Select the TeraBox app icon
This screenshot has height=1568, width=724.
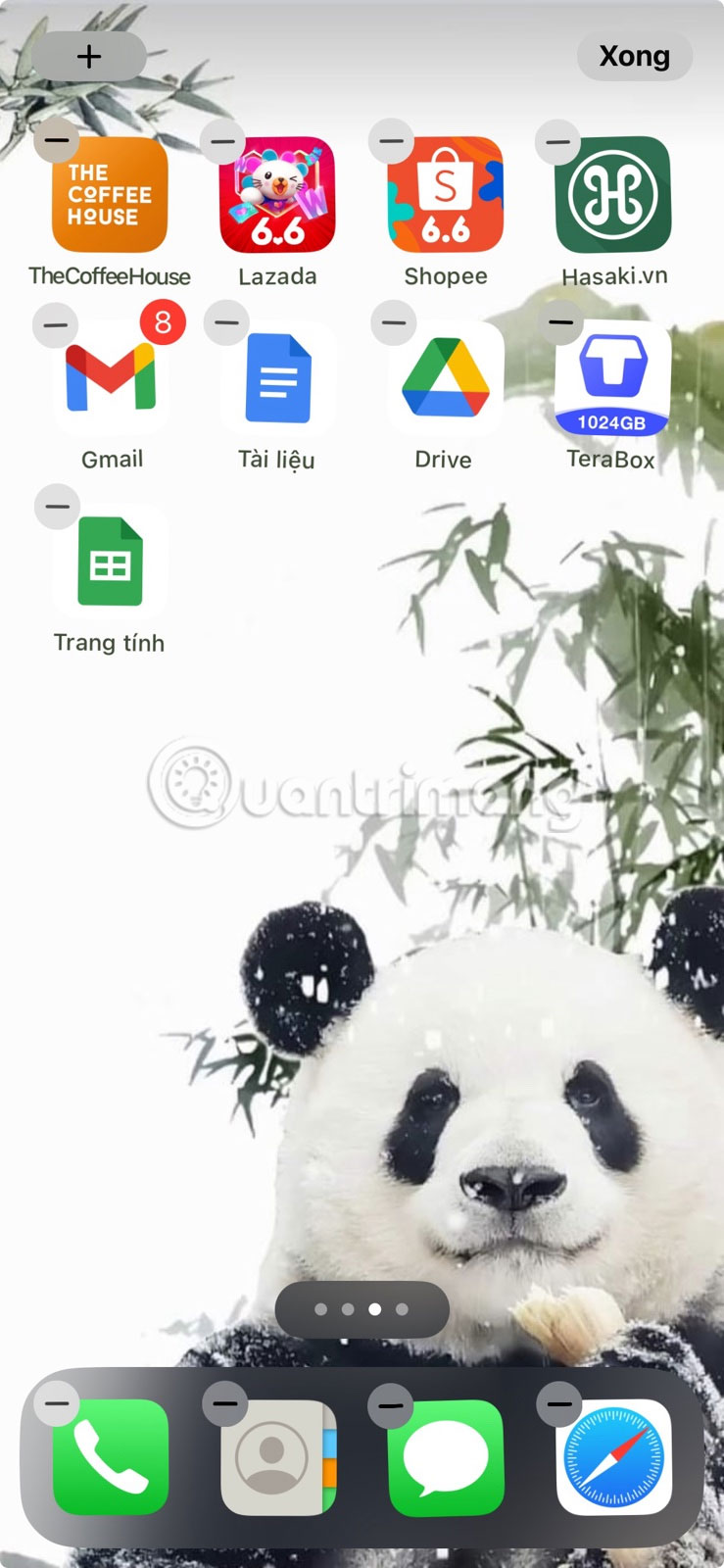pyautogui.click(x=613, y=378)
